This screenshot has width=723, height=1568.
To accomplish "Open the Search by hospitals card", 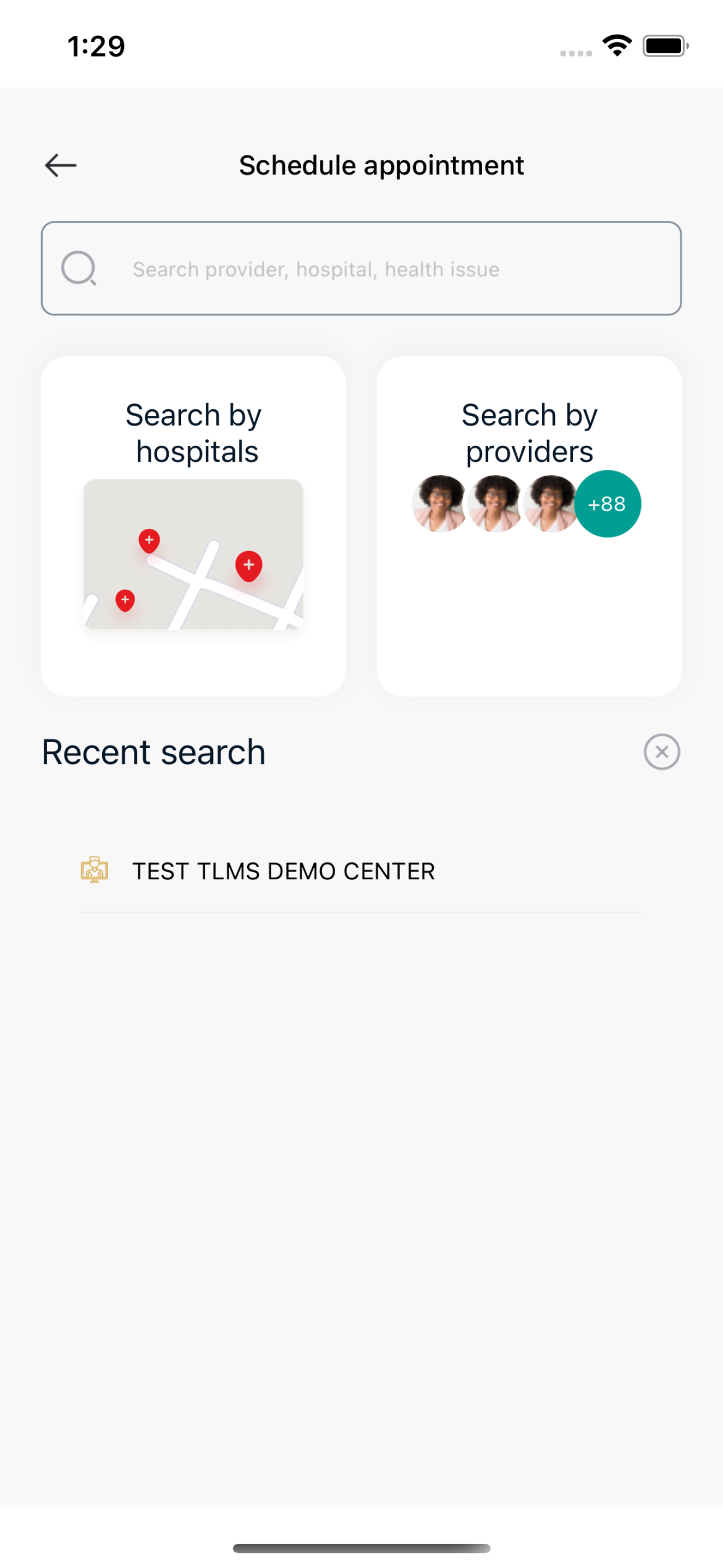I will [x=193, y=526].
